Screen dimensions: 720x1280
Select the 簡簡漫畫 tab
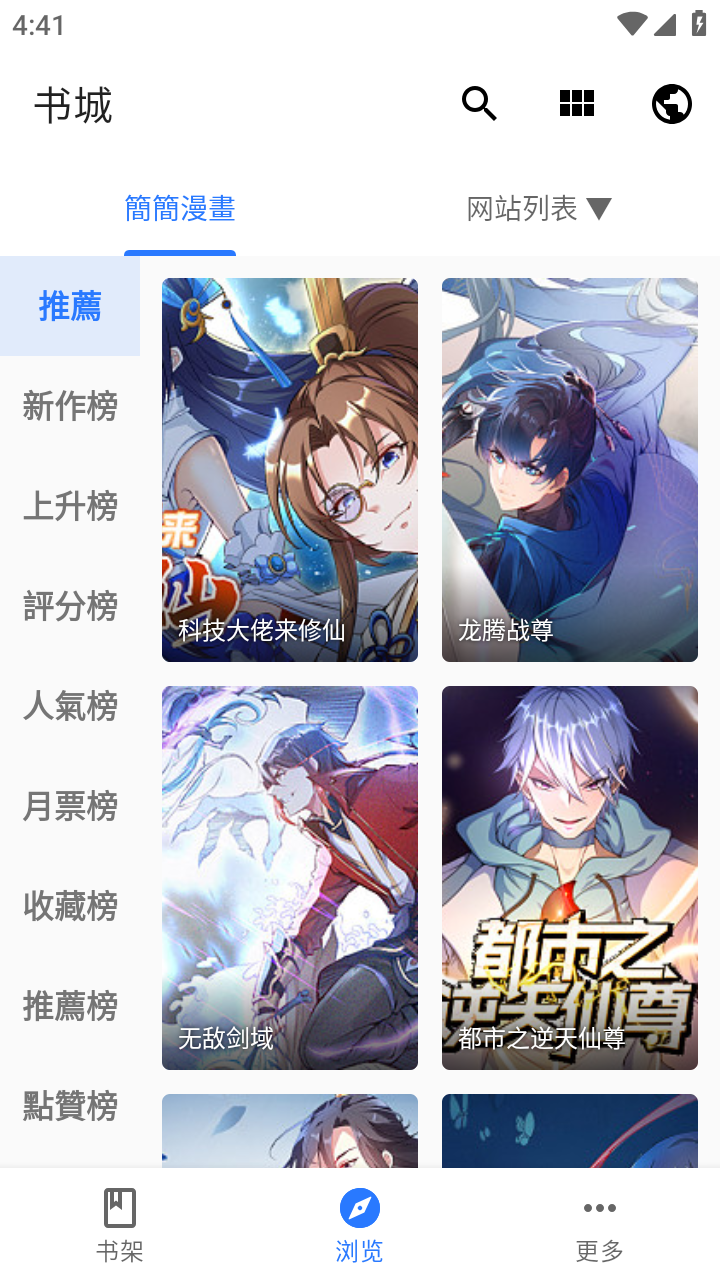coord(180,209)
